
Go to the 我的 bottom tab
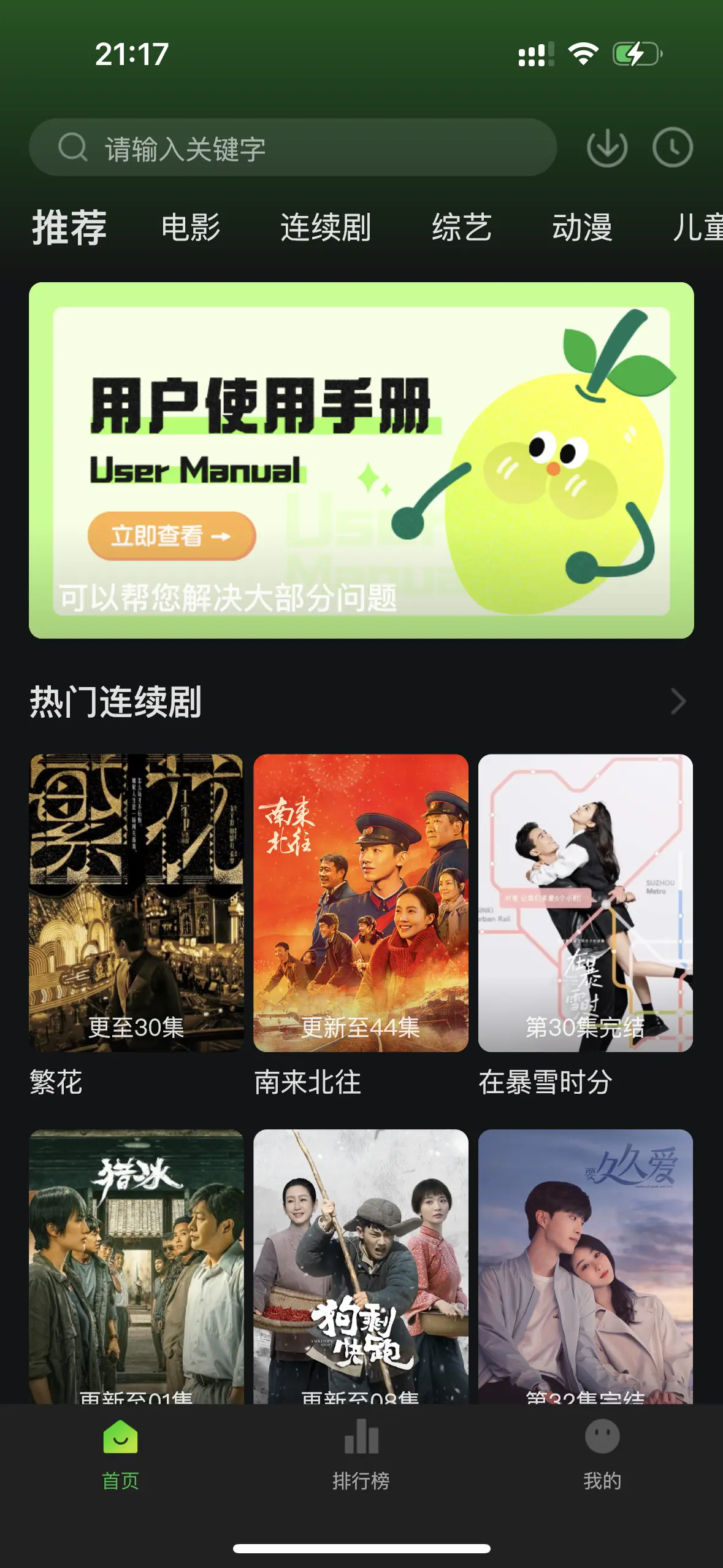[x=602, y=1455]
